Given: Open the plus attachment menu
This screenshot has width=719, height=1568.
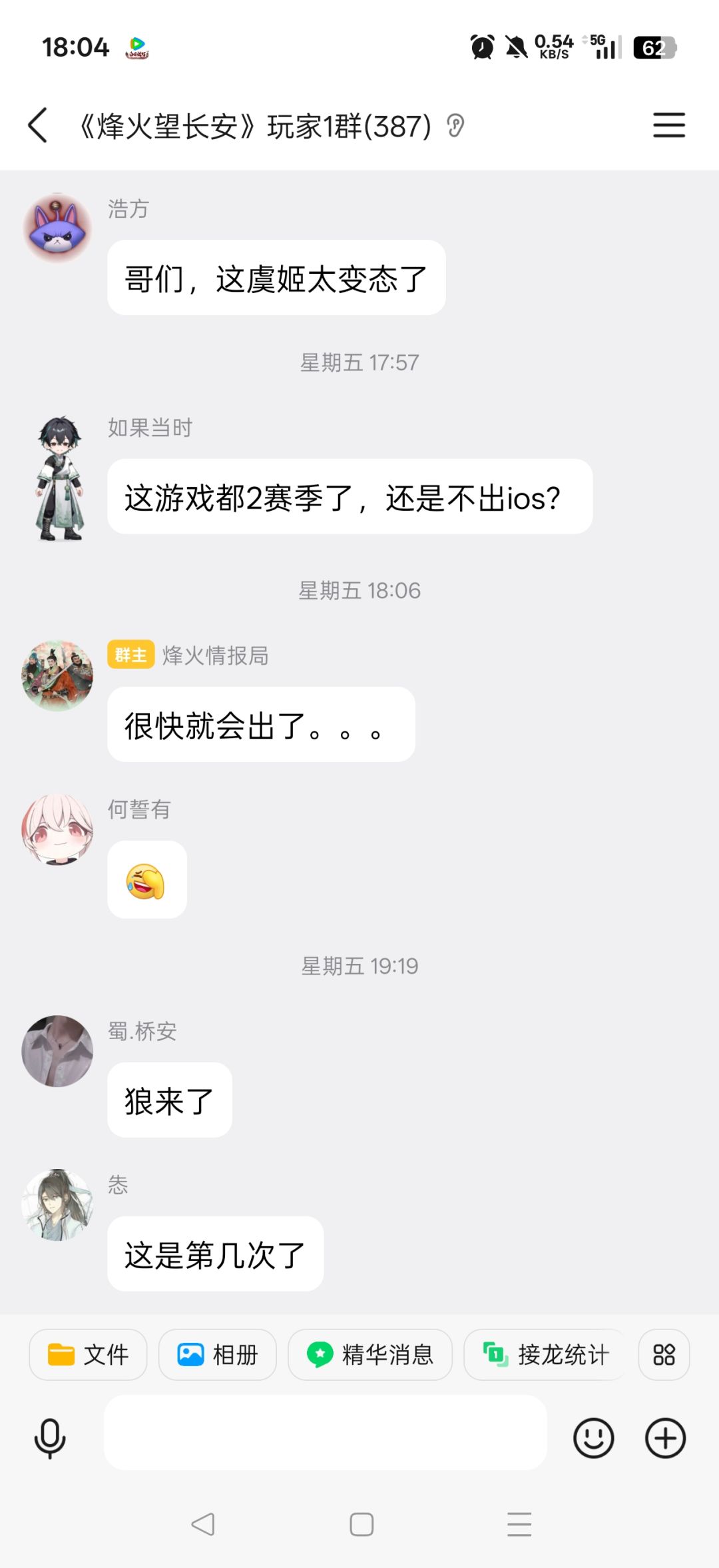Looking at the screenshot, I should click(x=665, y=1438).
